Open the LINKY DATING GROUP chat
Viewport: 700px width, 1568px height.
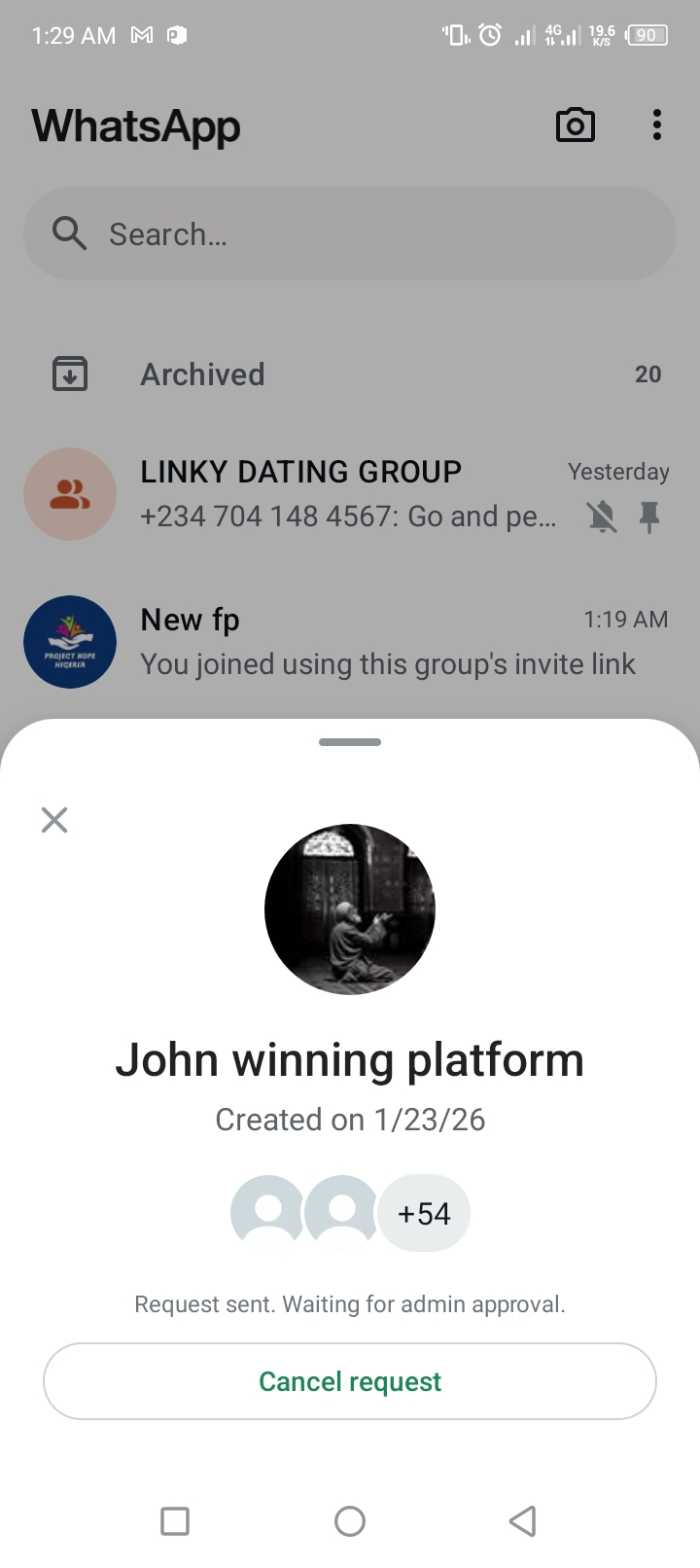click(x=350, y=494)
